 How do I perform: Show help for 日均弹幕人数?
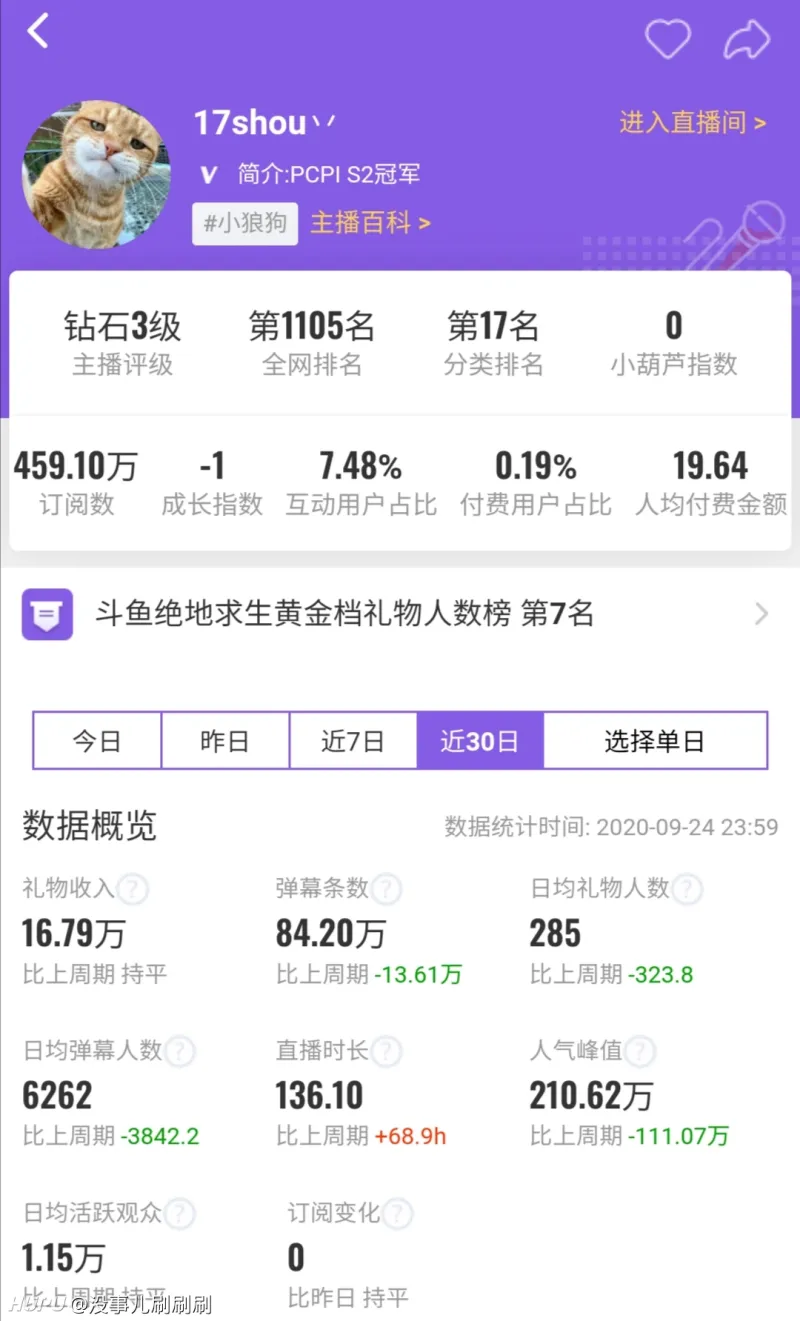[x=180, y=1051]
